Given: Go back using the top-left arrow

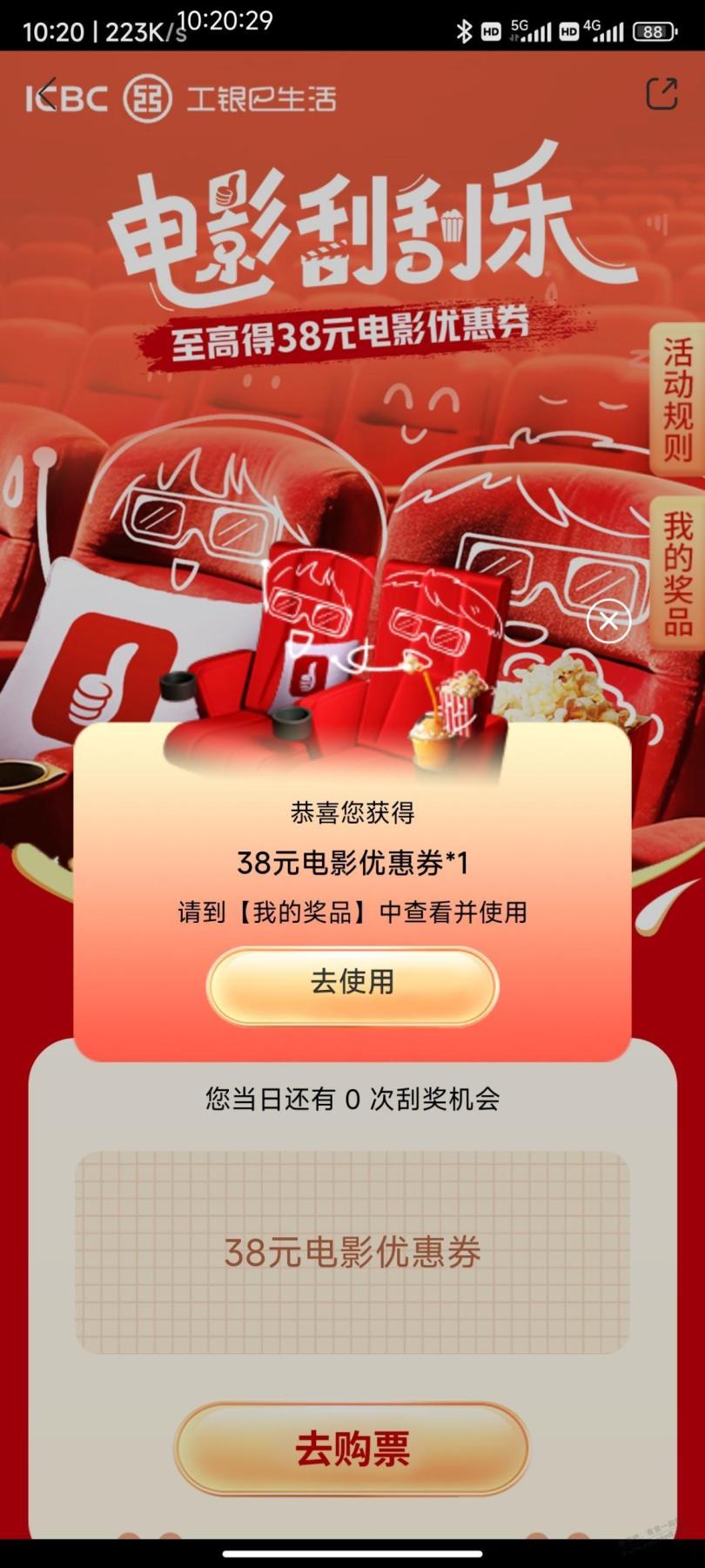Looking at the screenshot, I should tap(45, 95).
